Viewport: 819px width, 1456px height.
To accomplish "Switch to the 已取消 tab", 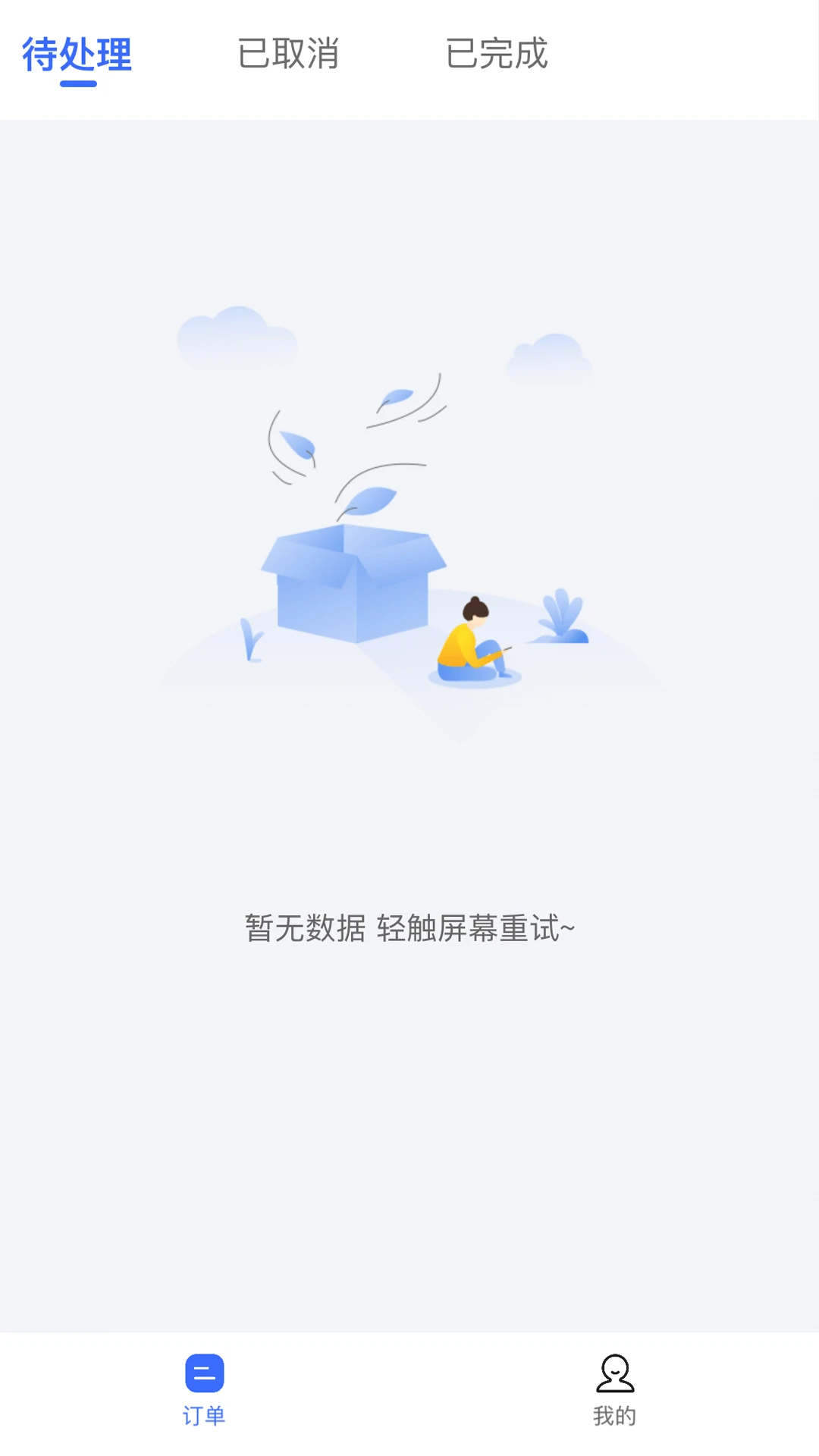I will pyautogui.click(x=288, y=53).
